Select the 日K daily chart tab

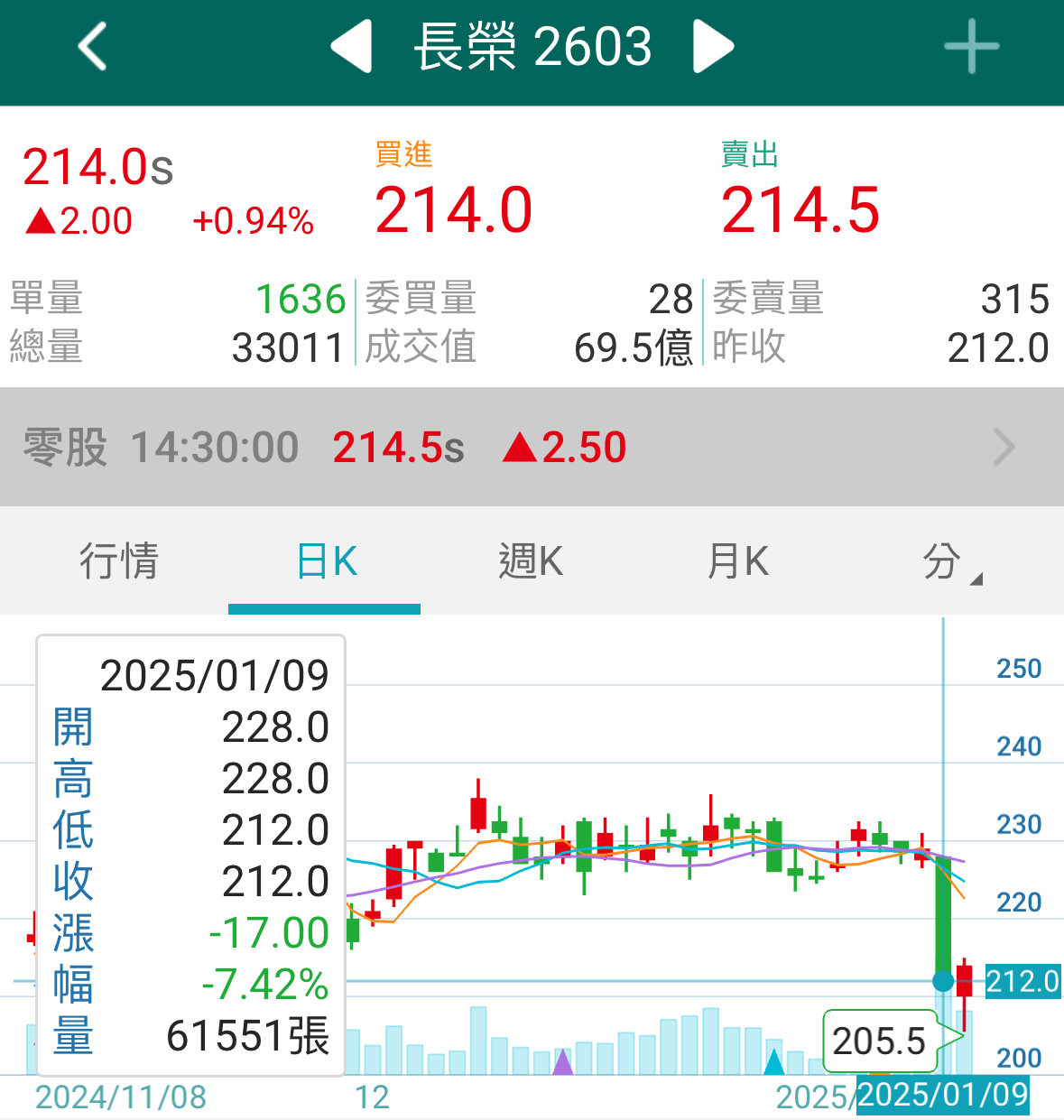coord(326,561)
